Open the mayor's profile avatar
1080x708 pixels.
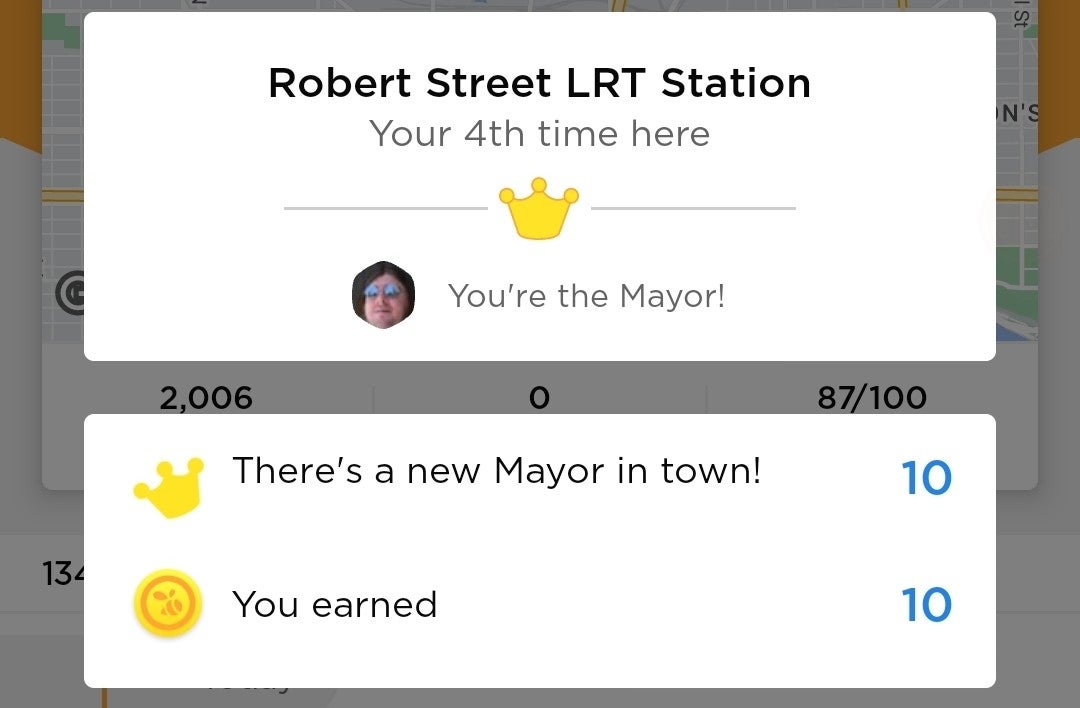[x=384, y=295]
